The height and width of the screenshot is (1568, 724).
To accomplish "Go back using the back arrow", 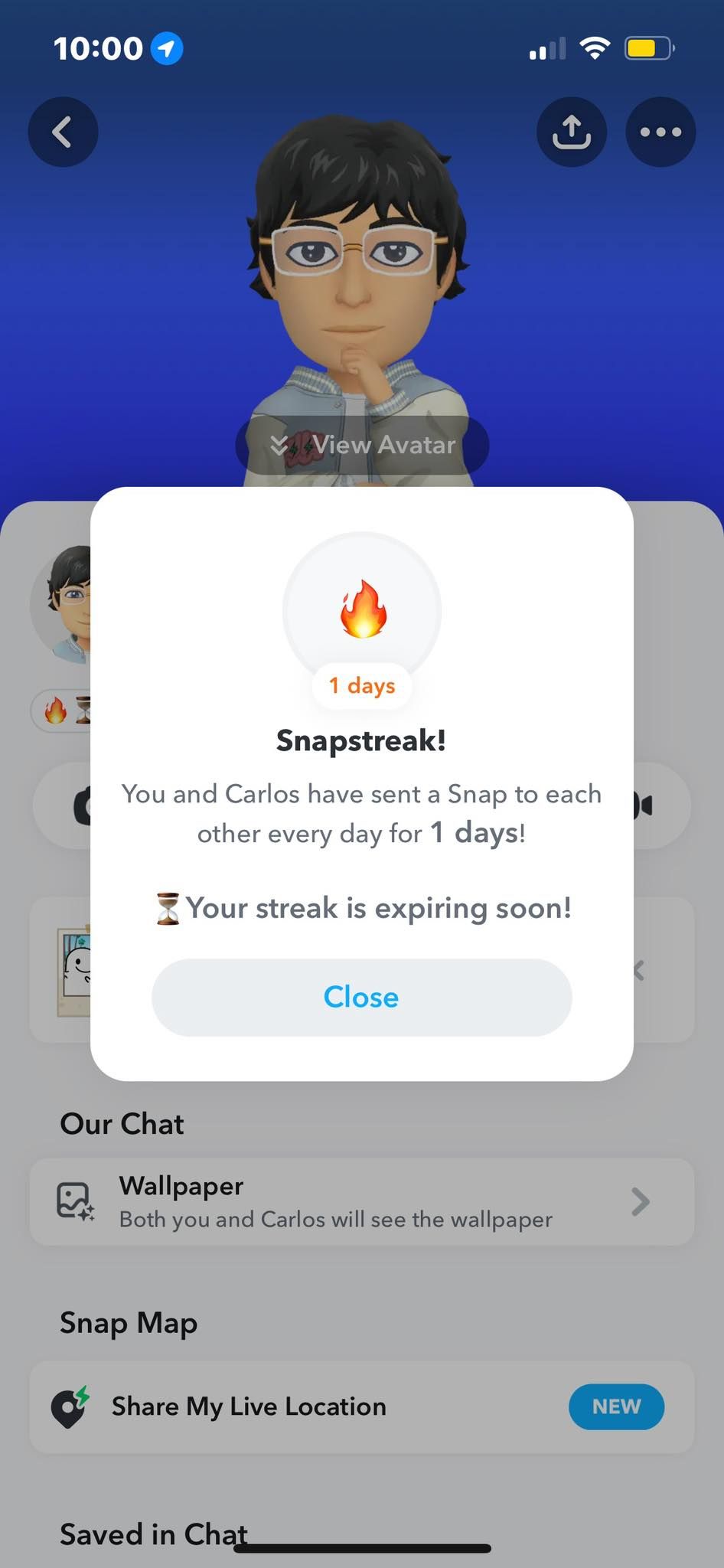I will point(63,131).
